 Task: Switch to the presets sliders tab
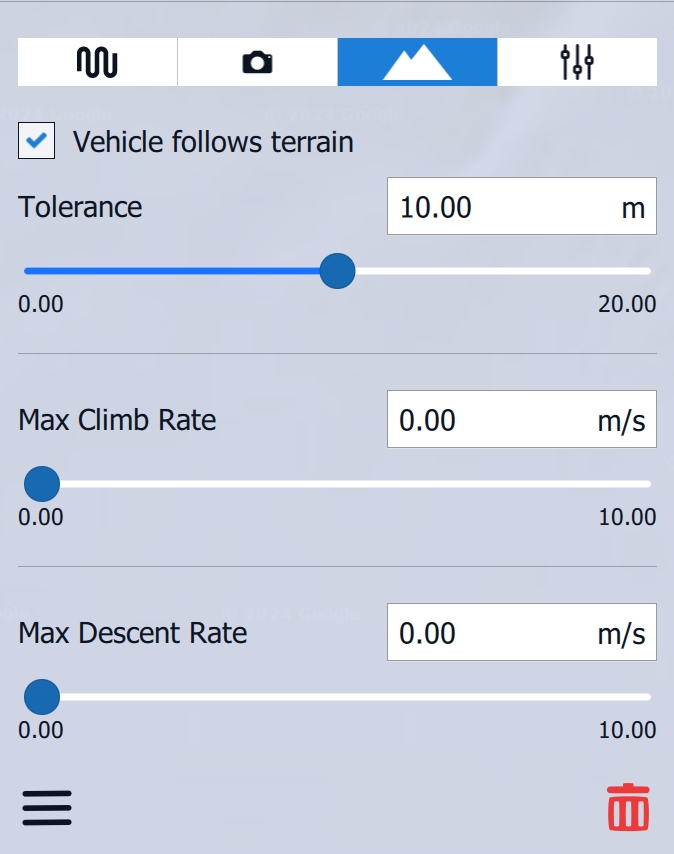coord(577,62)
